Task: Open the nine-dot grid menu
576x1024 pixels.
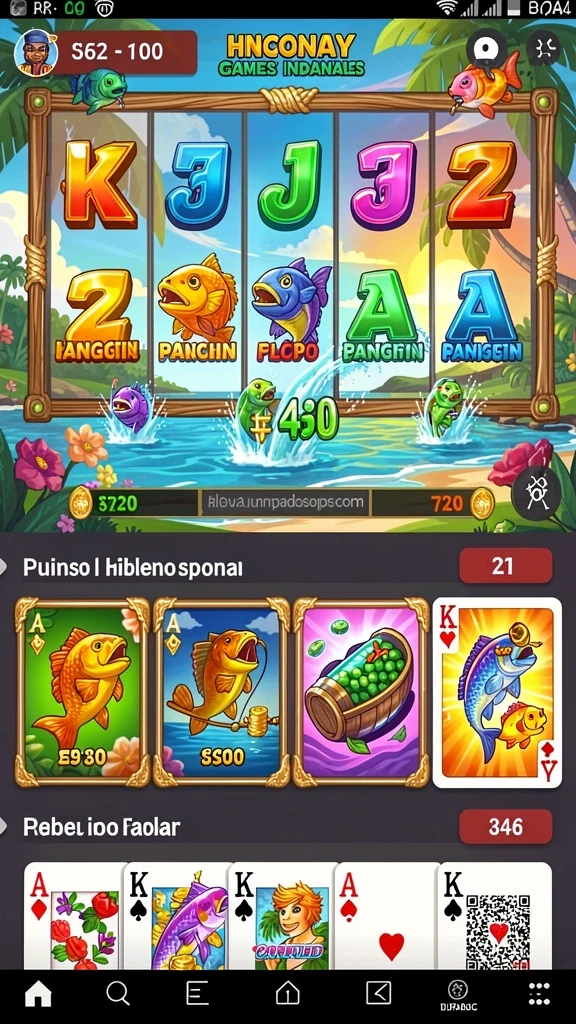Action: click(539, 993)
